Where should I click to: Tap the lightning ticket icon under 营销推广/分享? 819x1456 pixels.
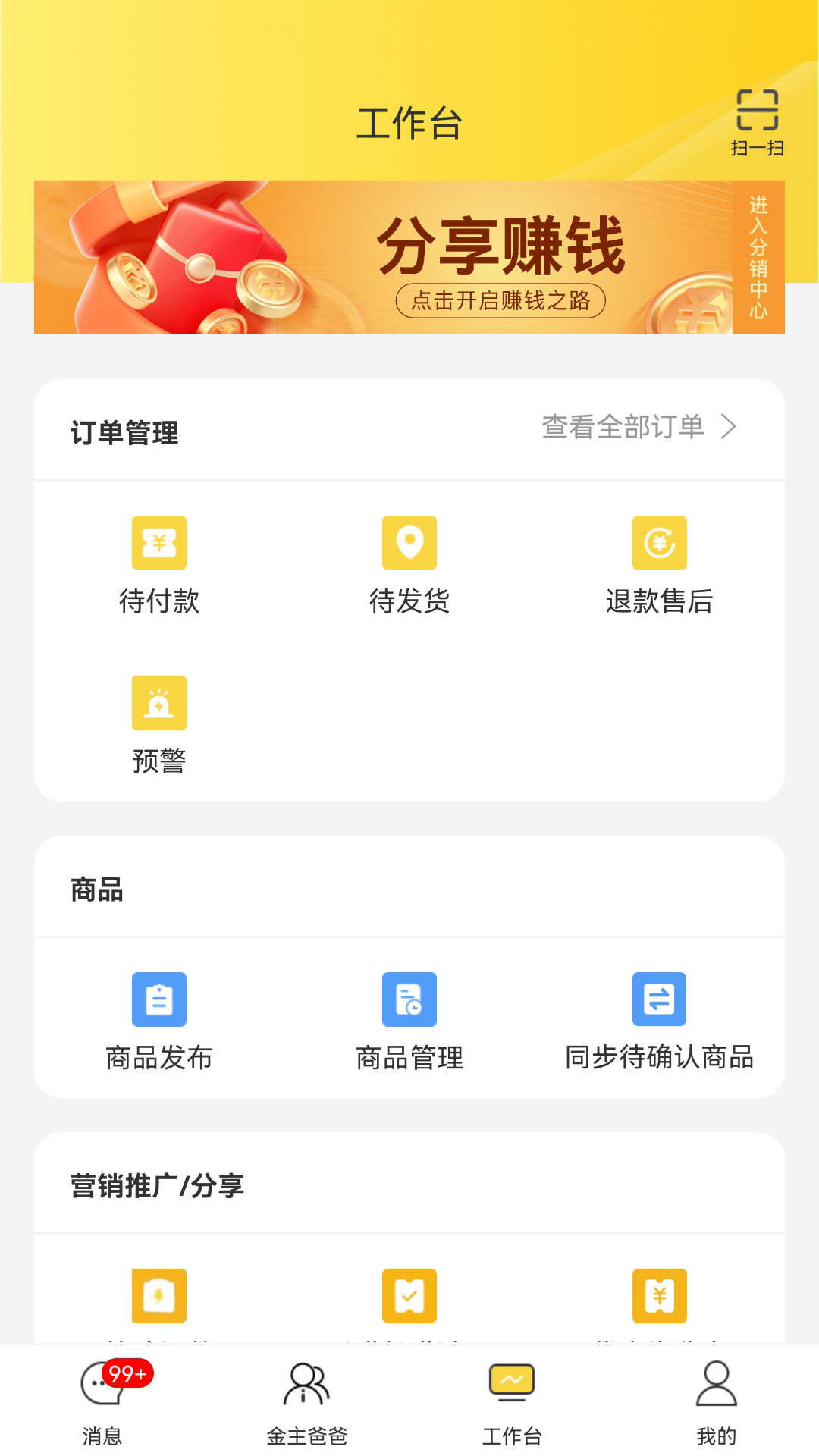159,1297
